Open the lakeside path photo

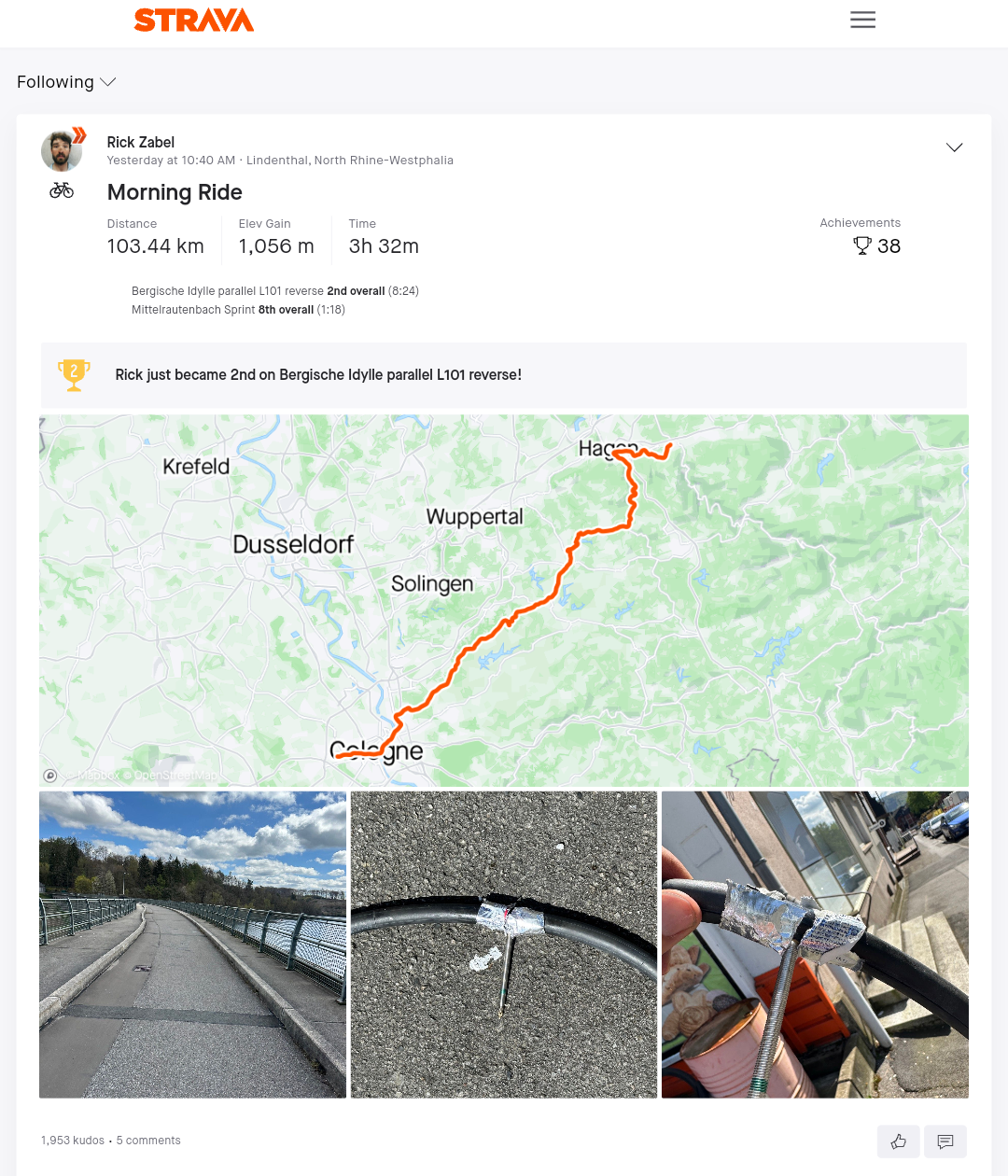tap(192, 945)
